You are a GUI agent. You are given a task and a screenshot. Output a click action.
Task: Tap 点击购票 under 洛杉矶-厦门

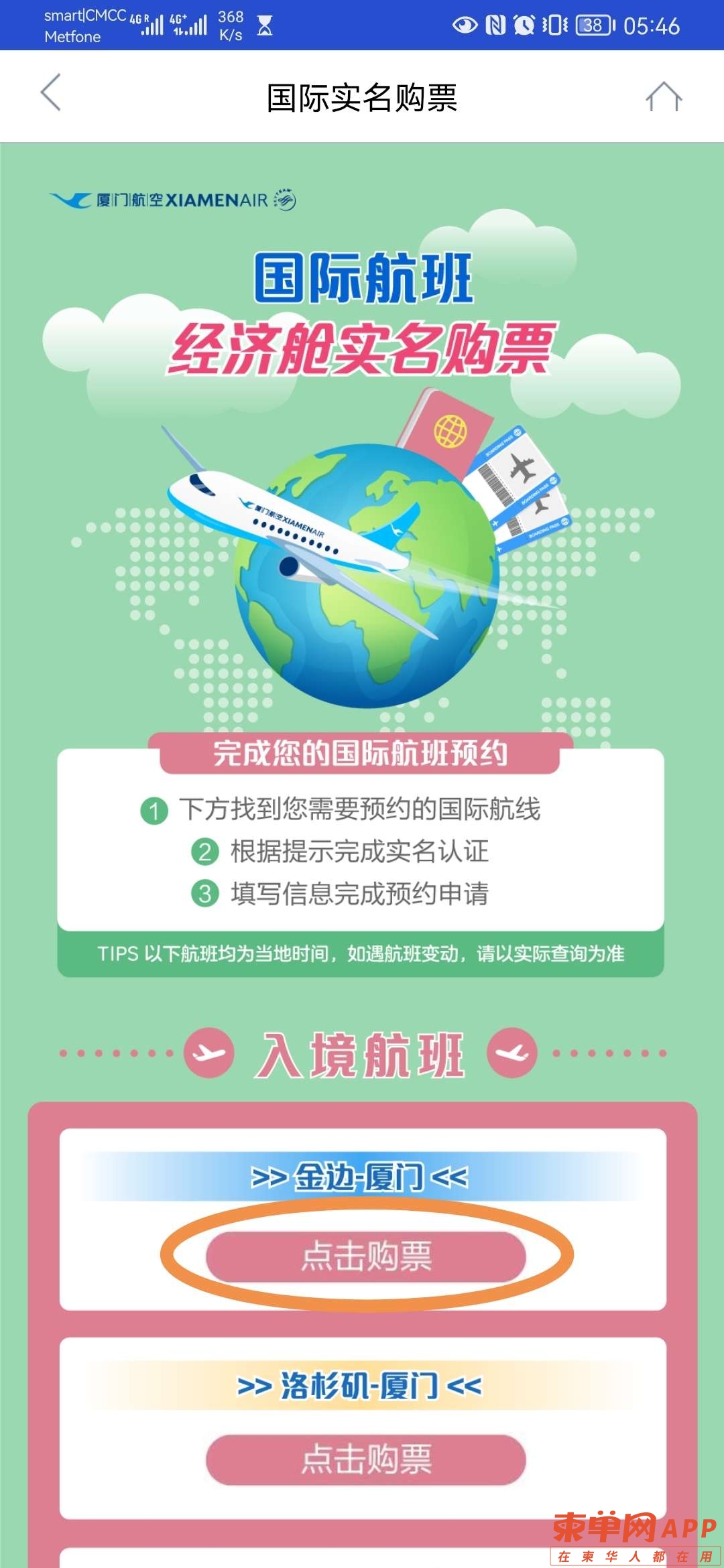pyautogui.click(x=366, y=1459)
